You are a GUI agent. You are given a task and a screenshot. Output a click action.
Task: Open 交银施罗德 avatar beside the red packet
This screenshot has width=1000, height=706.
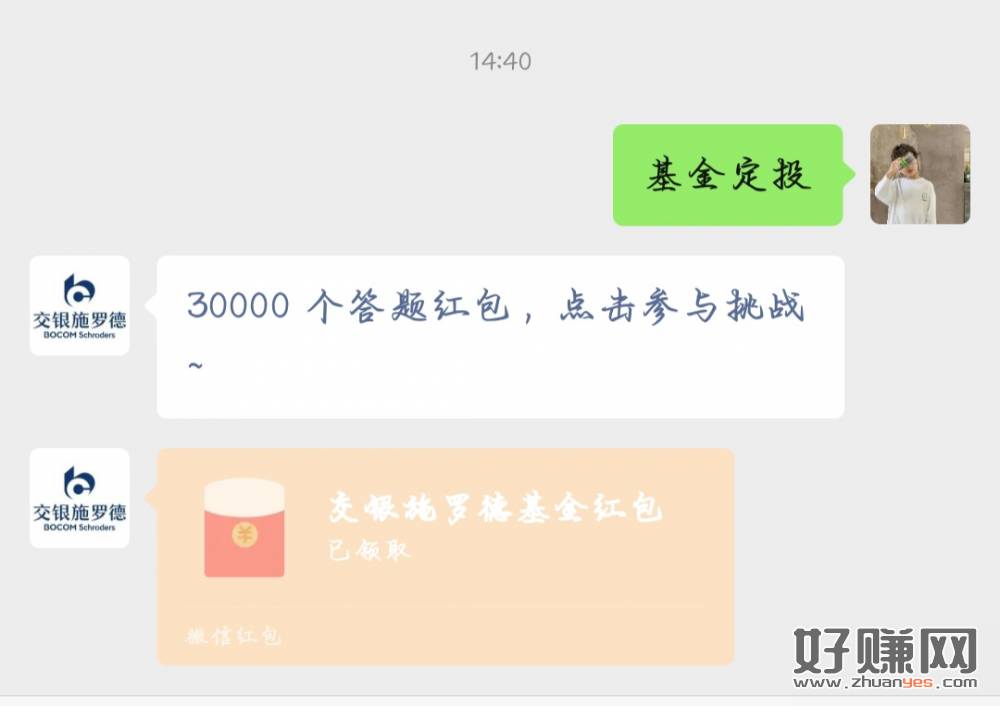tap(80, 498)
